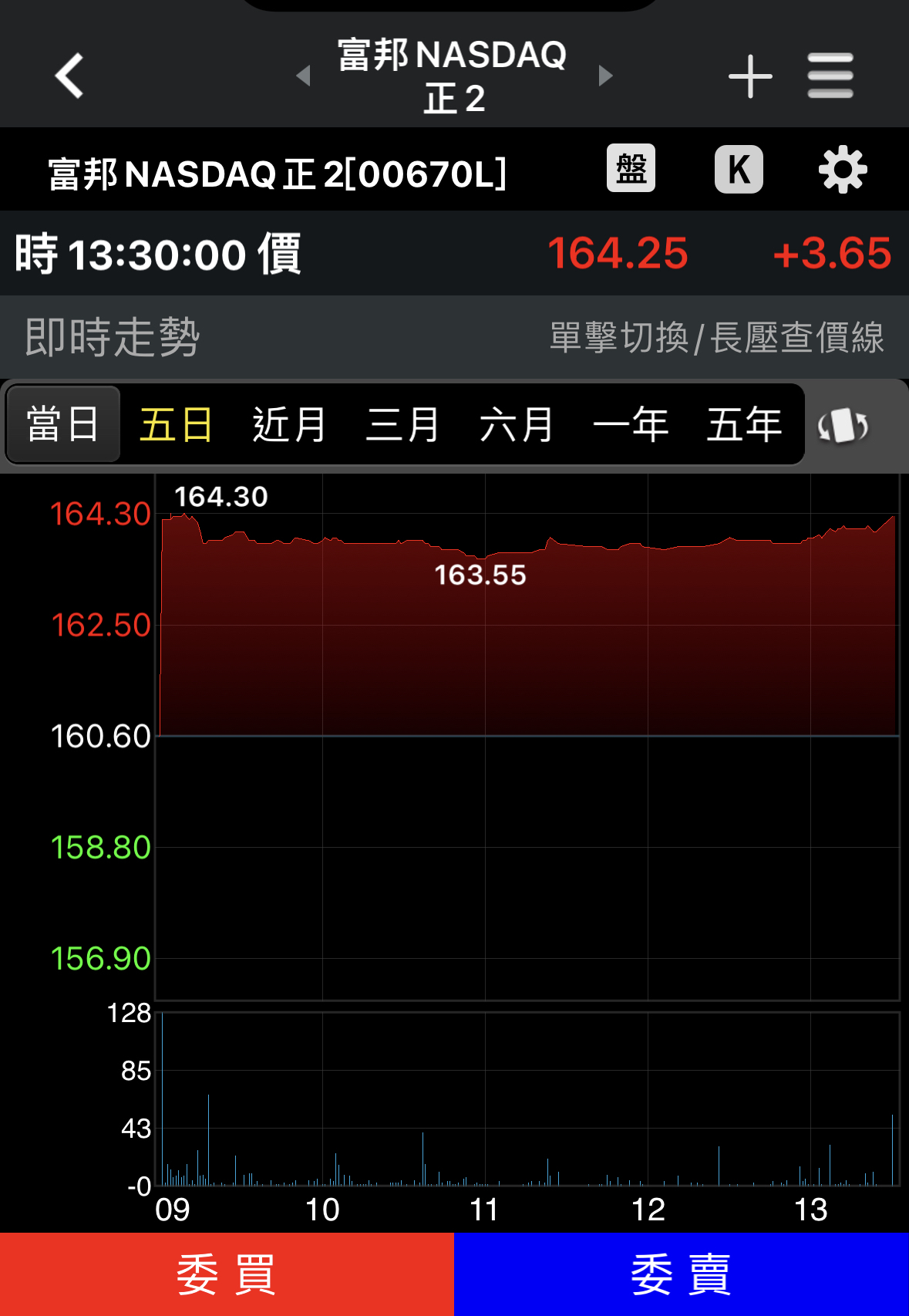View the 五年 five-year chart
The height and width of the screenshot is (1316, 909).
[x=744, y=424]
